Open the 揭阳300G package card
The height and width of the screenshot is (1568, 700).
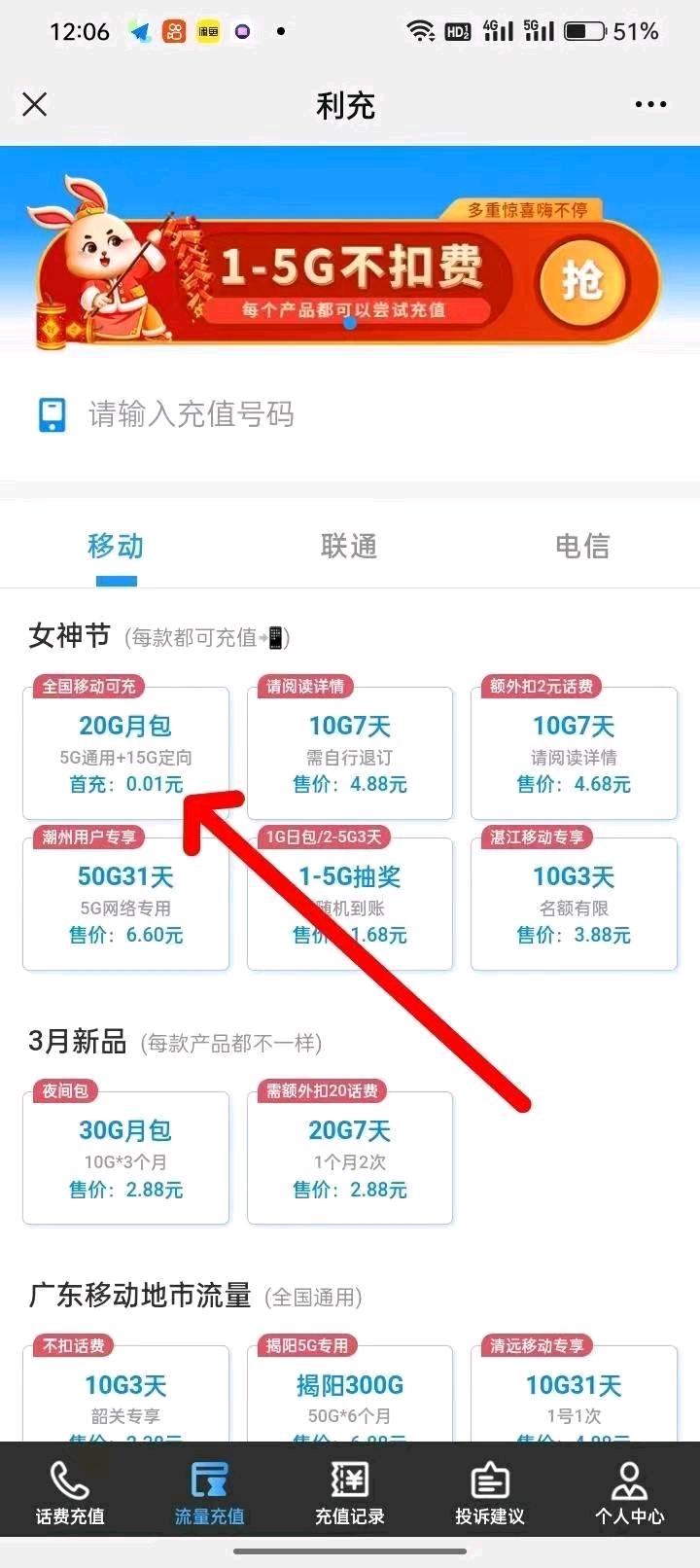[350, 1394]
